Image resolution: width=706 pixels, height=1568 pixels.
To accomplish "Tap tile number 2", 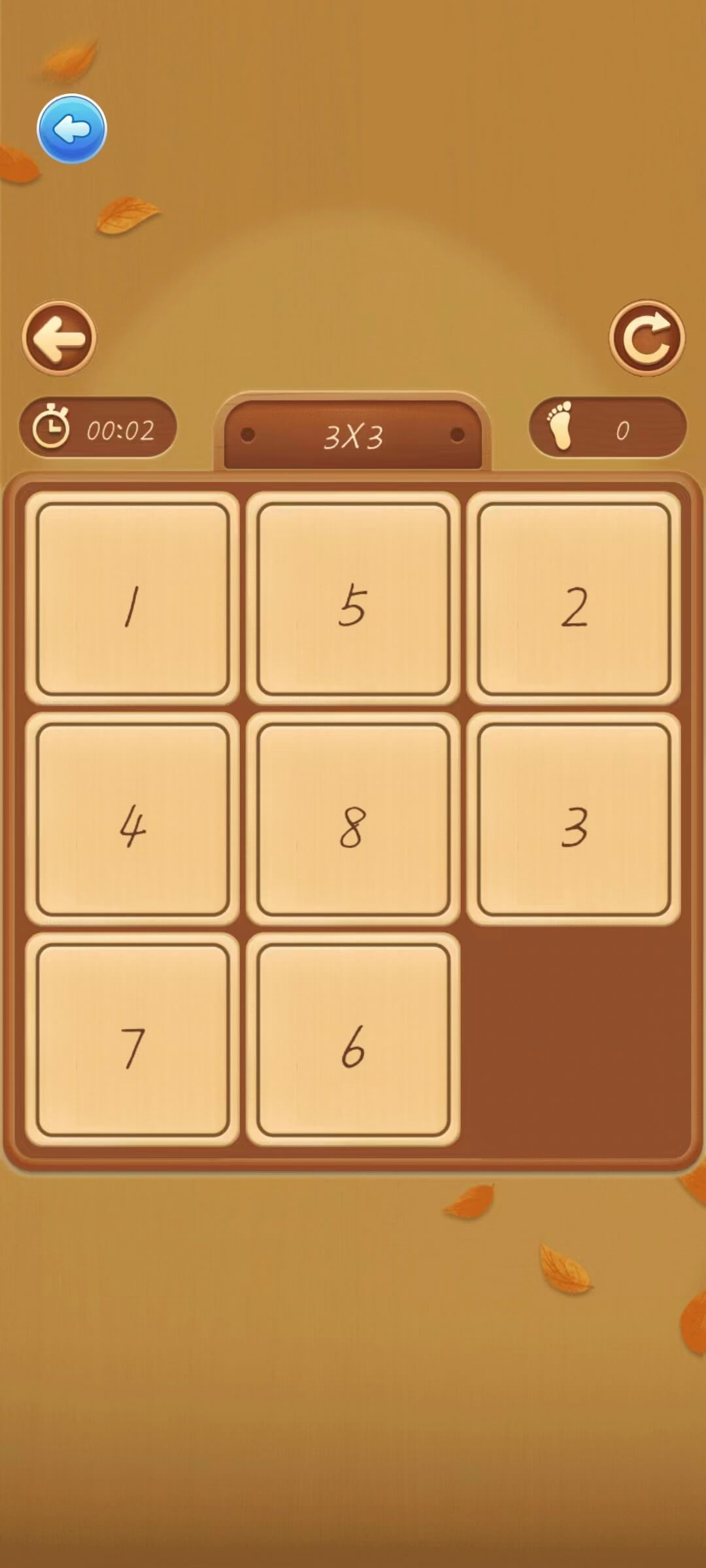I will [574, 598].
